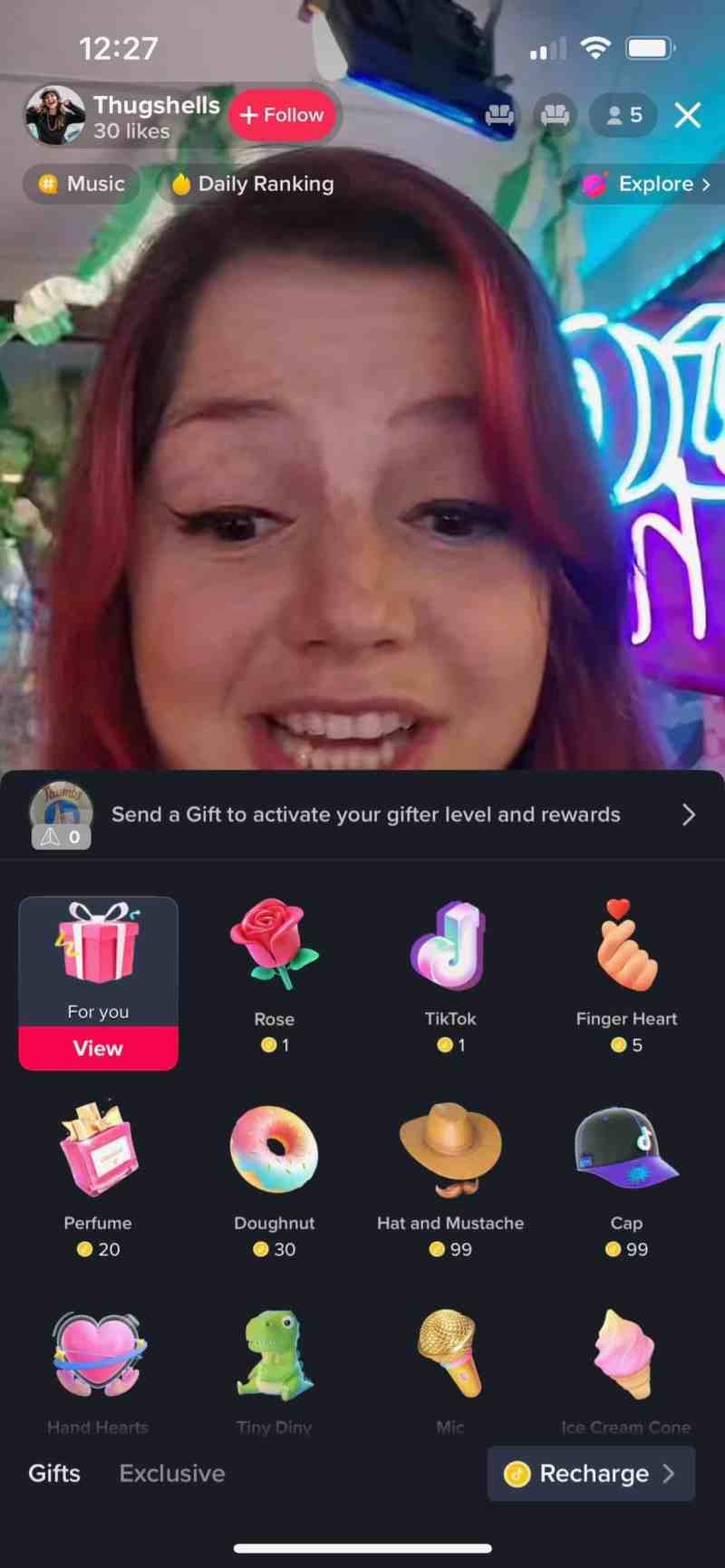Follow the Thugshells streamer

point(282,115)
